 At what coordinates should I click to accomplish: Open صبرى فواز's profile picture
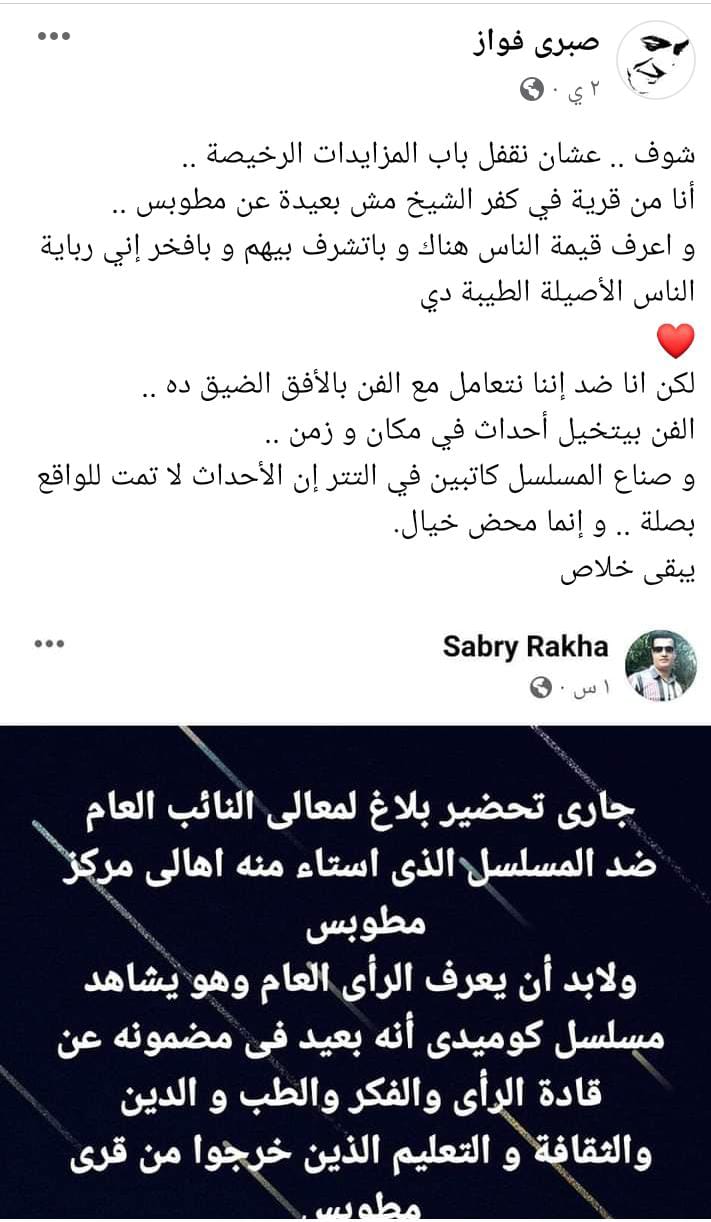coord(656,60)
